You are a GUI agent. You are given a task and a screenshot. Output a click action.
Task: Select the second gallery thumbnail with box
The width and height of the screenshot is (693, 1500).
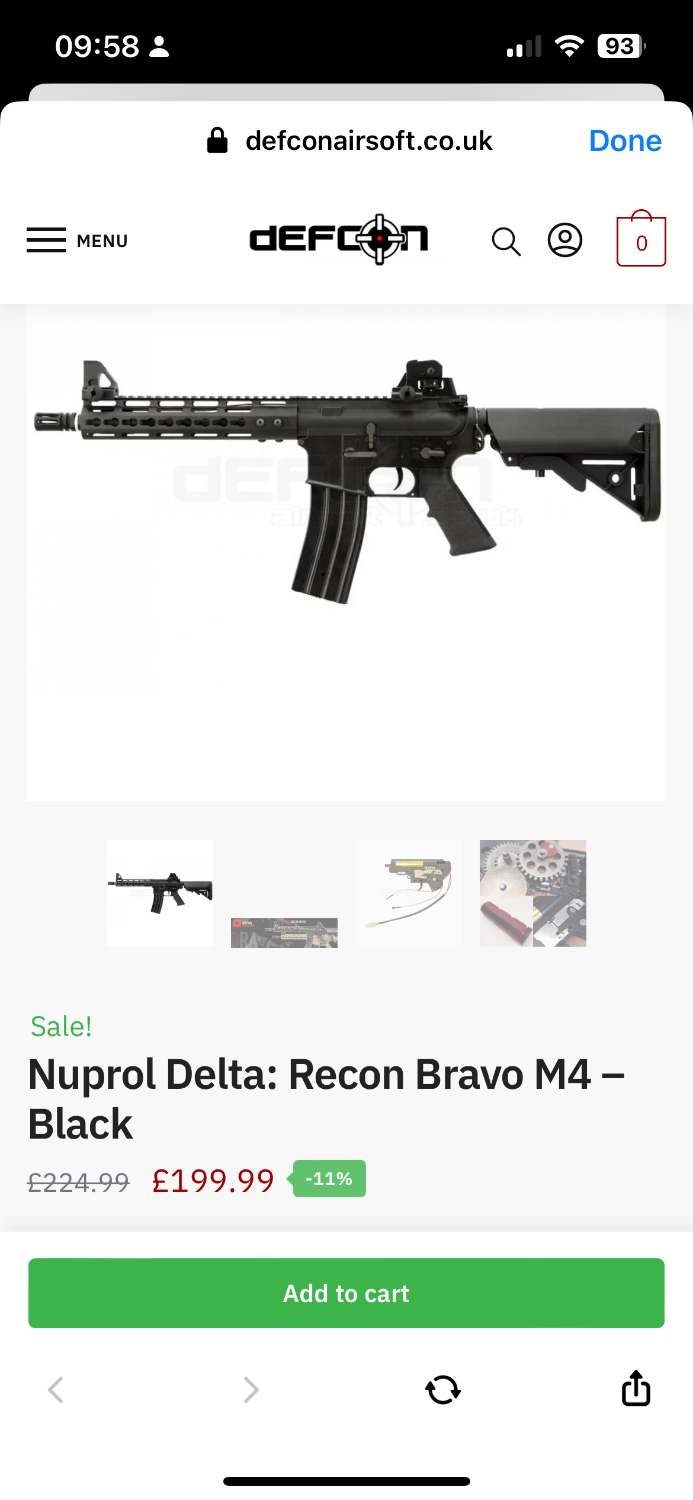click(x=284, y=930)
